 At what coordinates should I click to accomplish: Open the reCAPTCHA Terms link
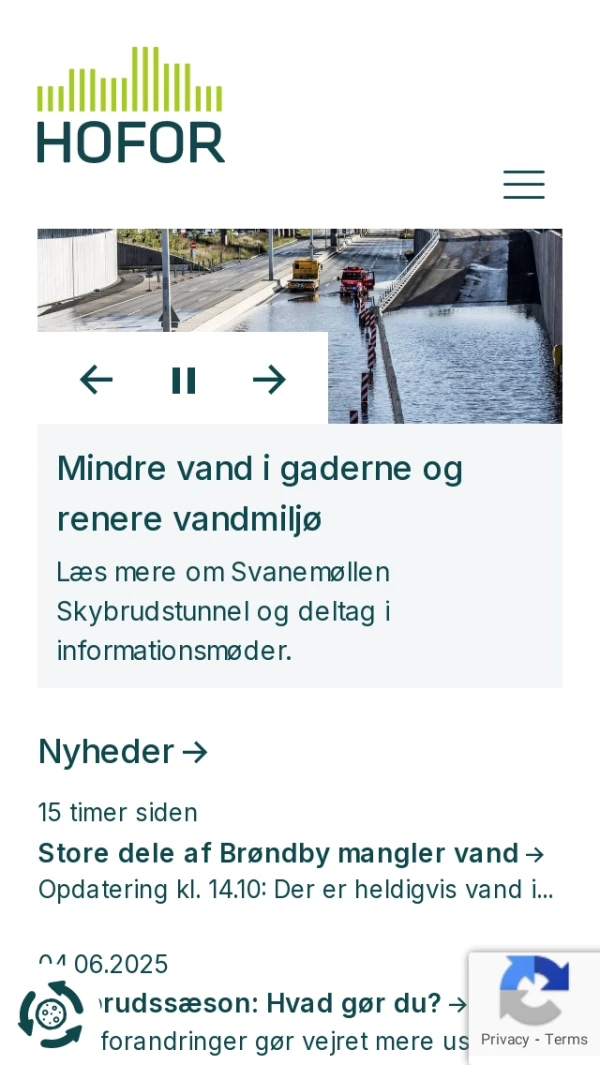coord(566,1039)
